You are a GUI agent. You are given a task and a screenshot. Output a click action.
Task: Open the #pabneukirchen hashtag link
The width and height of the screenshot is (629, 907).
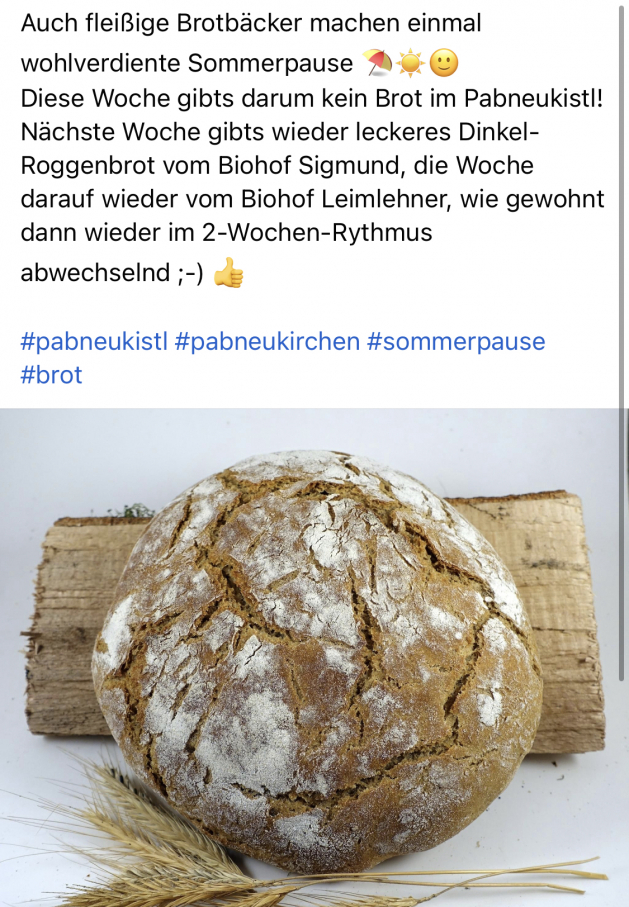[x=267, y=341]
